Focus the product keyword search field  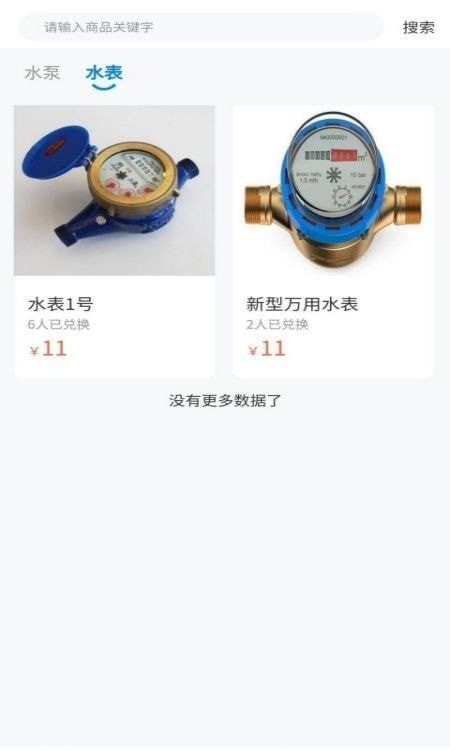(x=201, y=27)
